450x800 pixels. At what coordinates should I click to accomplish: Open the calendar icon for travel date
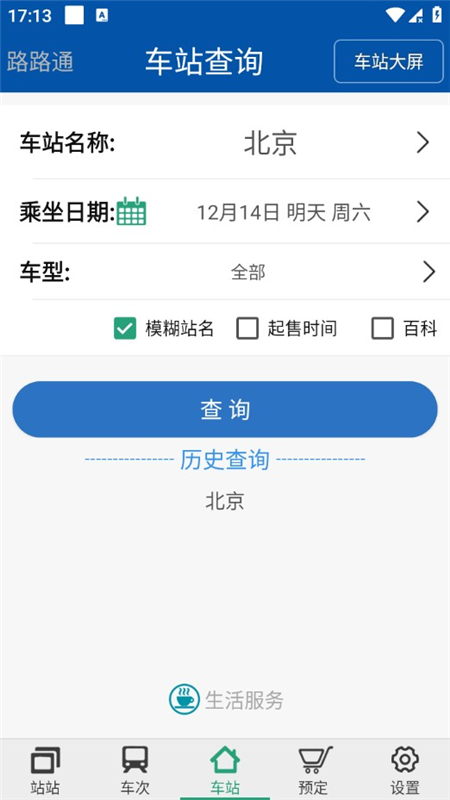[132, 211]
